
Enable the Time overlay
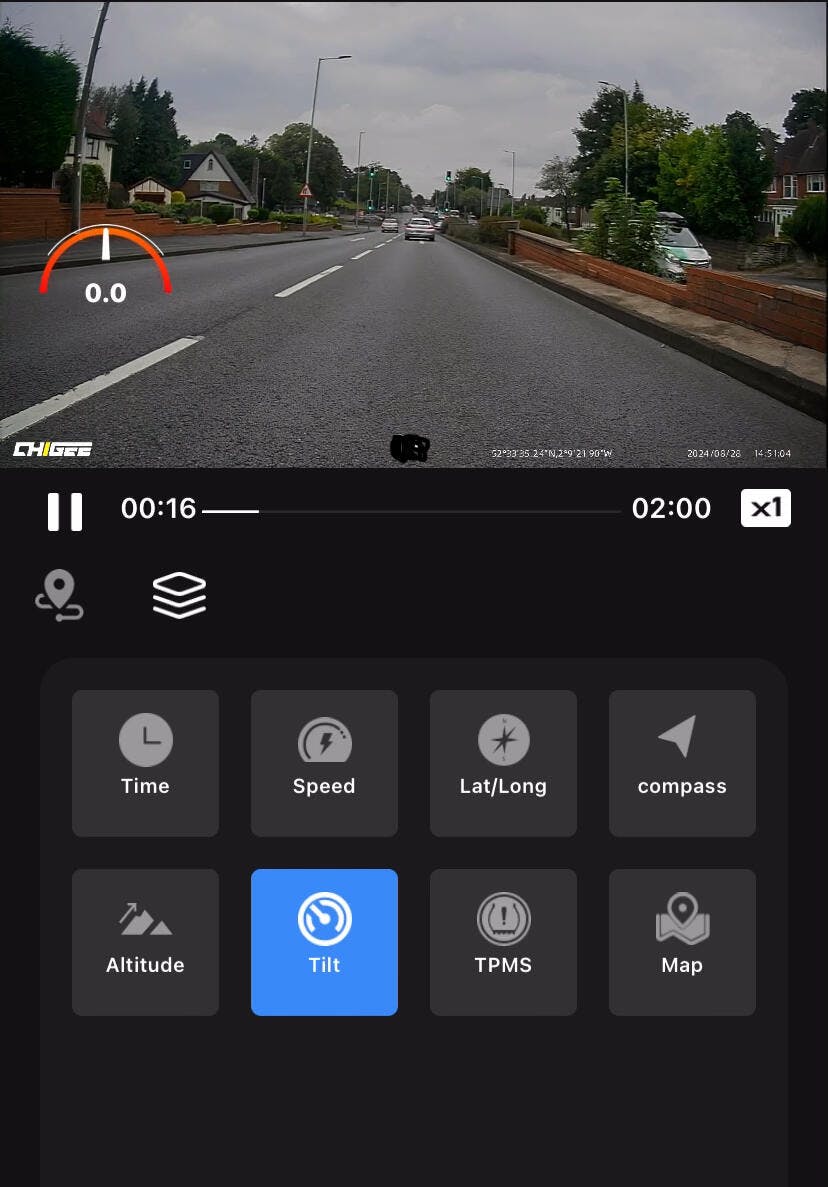click(145, 763)
